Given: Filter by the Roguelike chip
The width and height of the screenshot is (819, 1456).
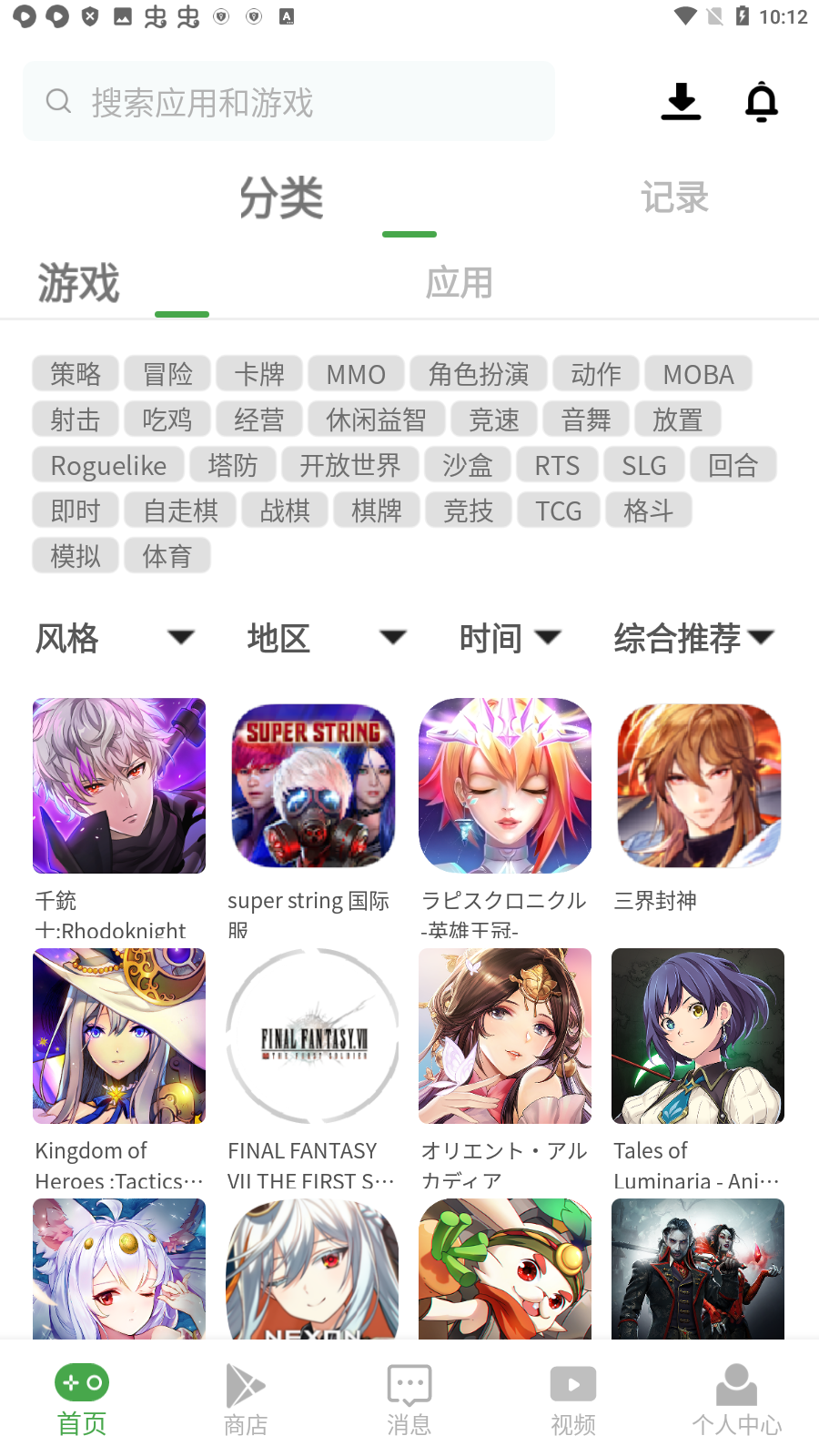Looking at the screenshot, I should (108, 465).
